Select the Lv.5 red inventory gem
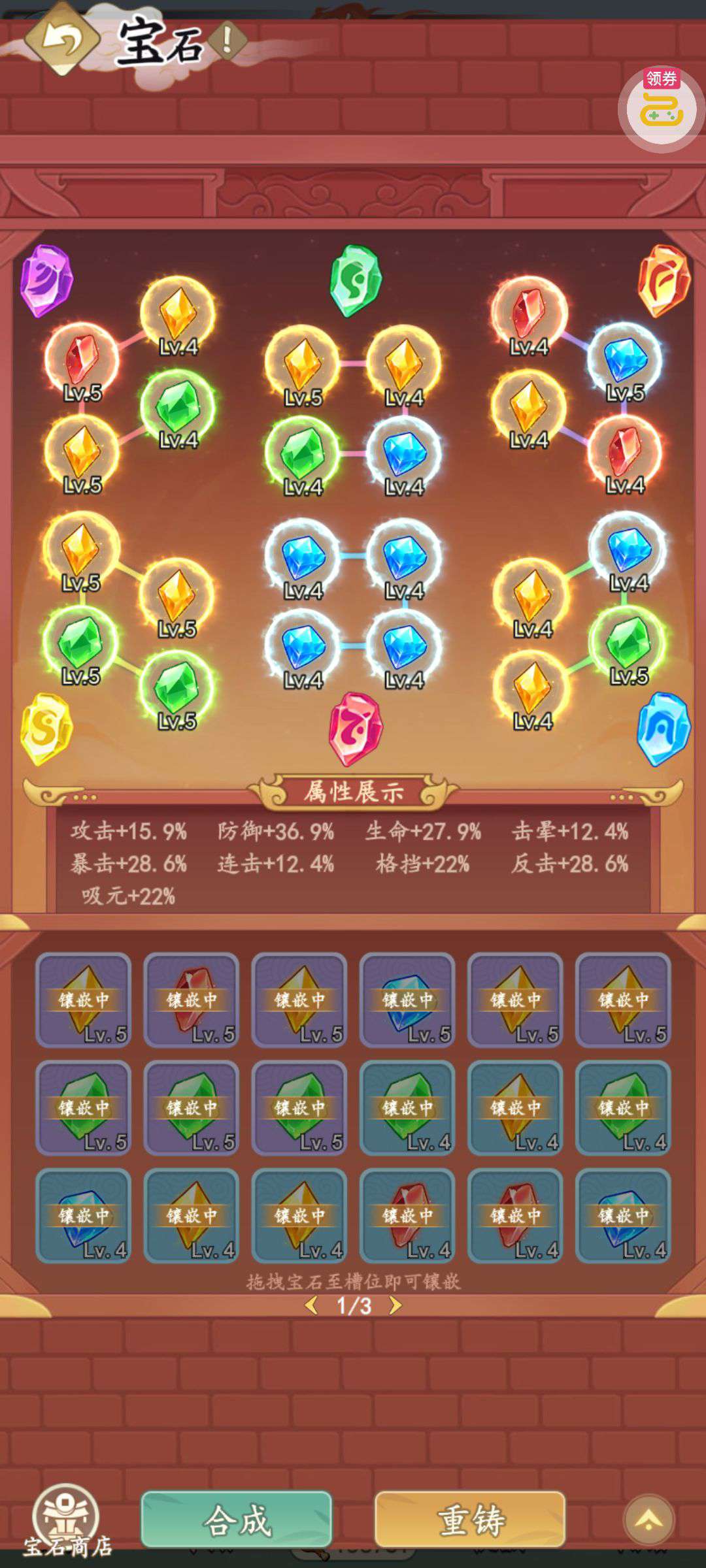The height and width of the screenshot is (1568, 706). (191, 1000)
